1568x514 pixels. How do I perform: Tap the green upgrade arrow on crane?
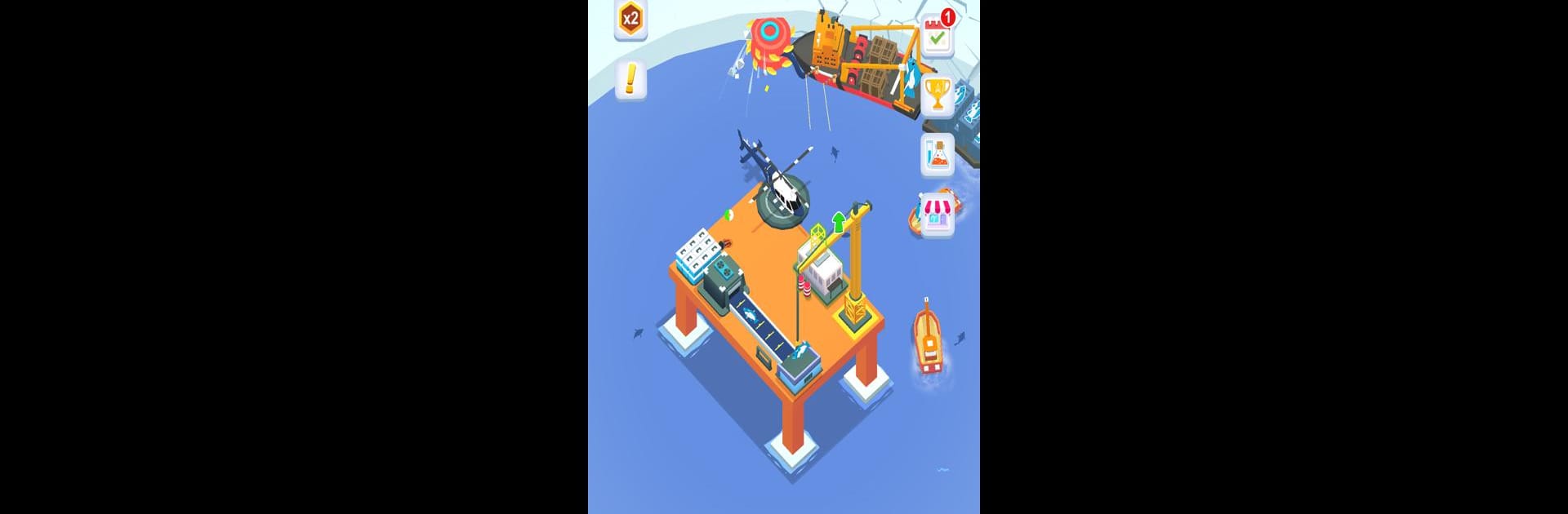coord(838,222)
